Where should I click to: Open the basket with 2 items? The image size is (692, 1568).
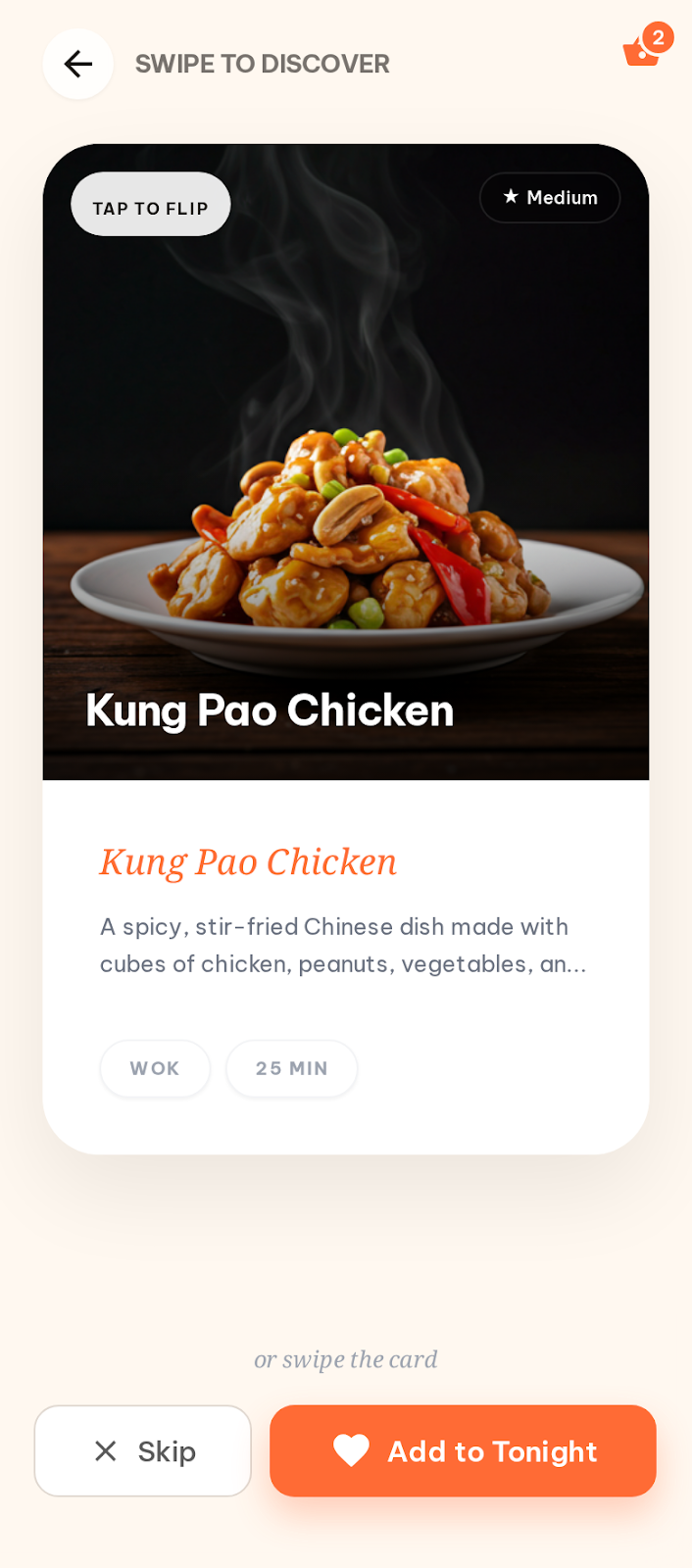coord(643,50)
